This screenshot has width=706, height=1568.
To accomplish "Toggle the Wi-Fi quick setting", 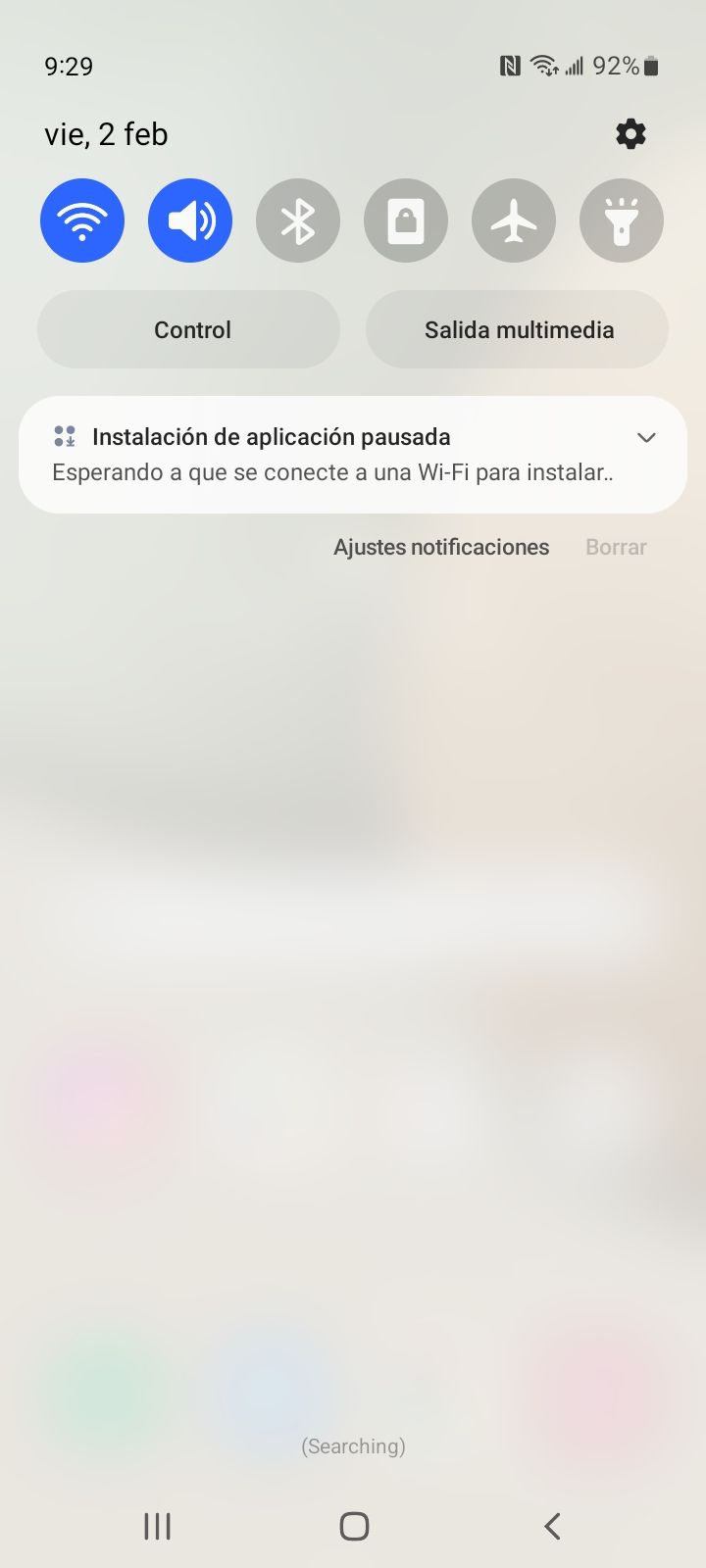I will click(x=82, y=220).
